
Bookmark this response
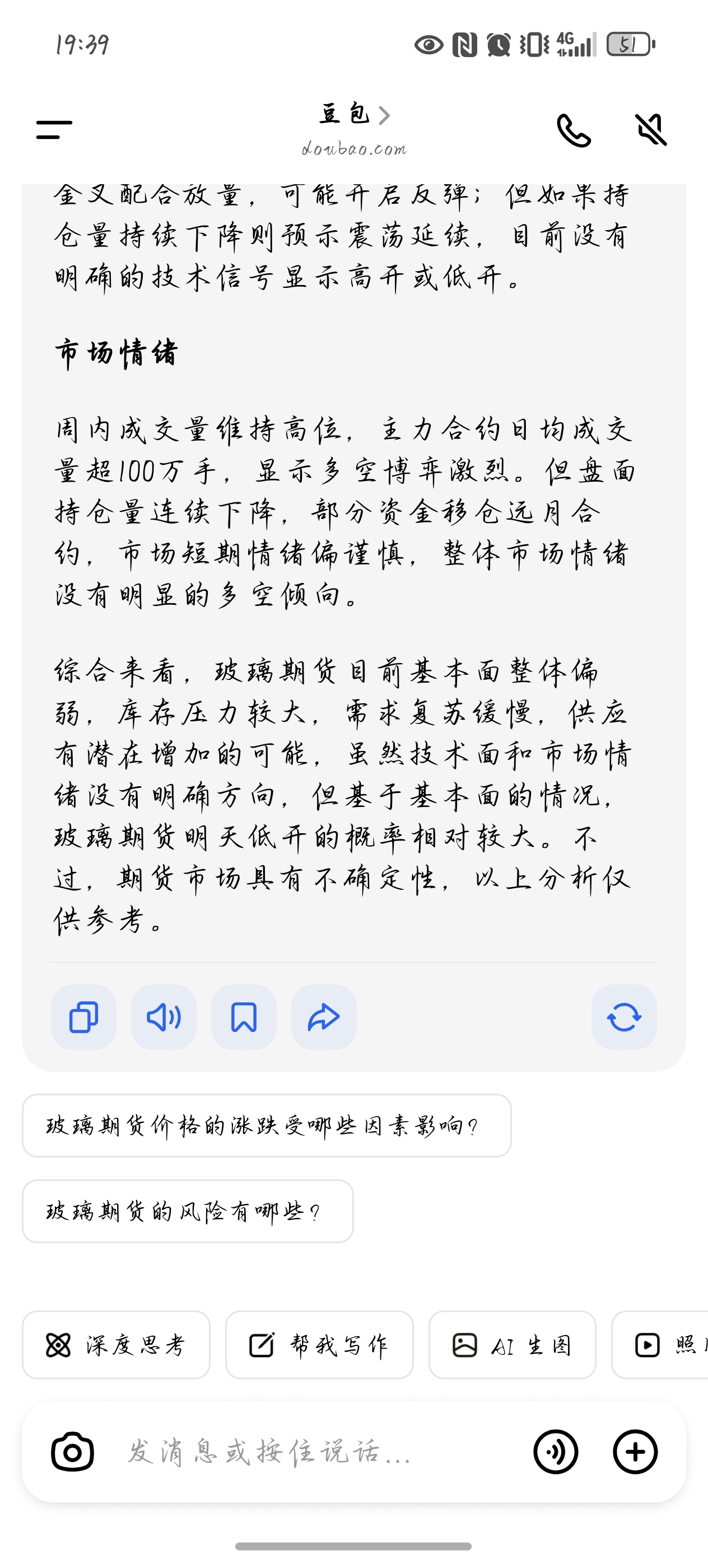click(x=244, y=1016)
